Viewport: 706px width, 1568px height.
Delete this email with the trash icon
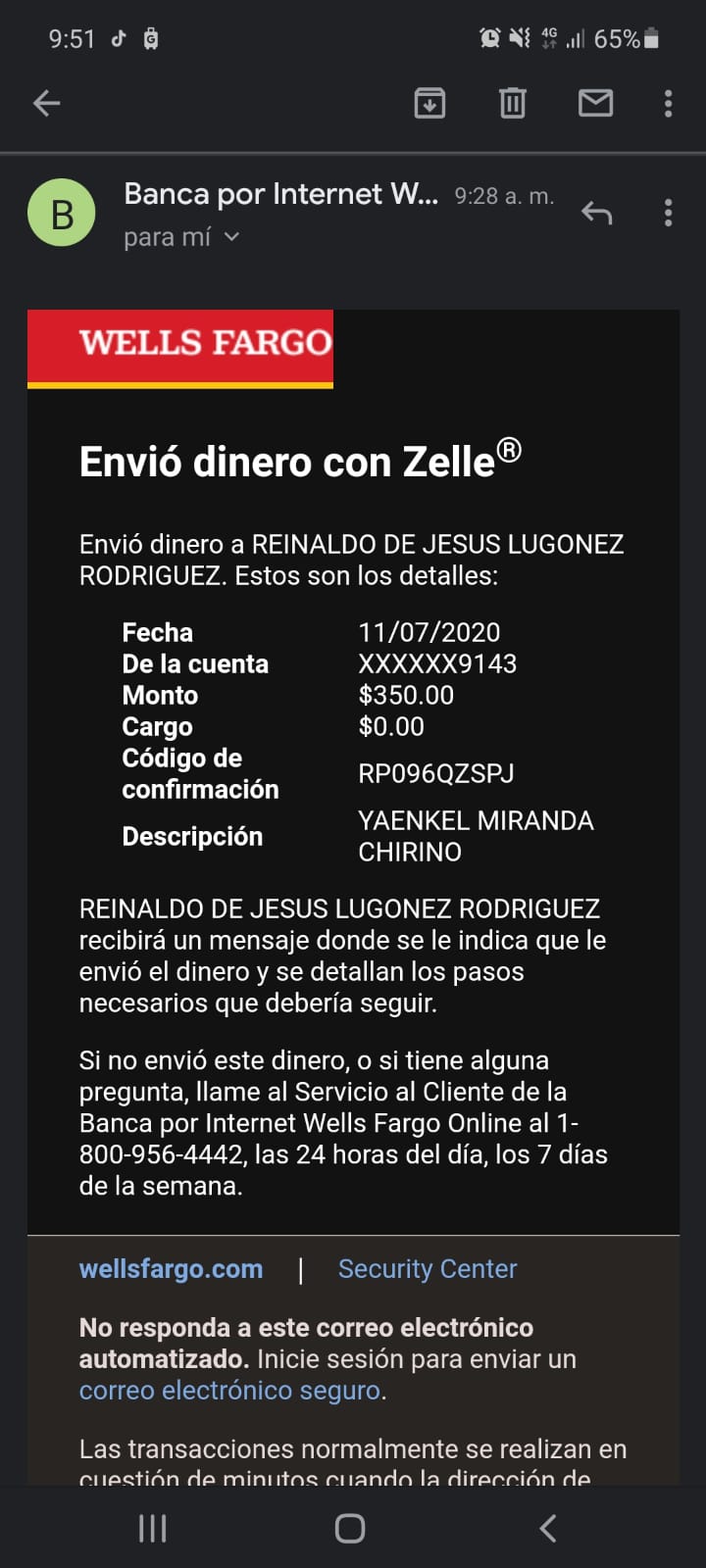[513, 103]
